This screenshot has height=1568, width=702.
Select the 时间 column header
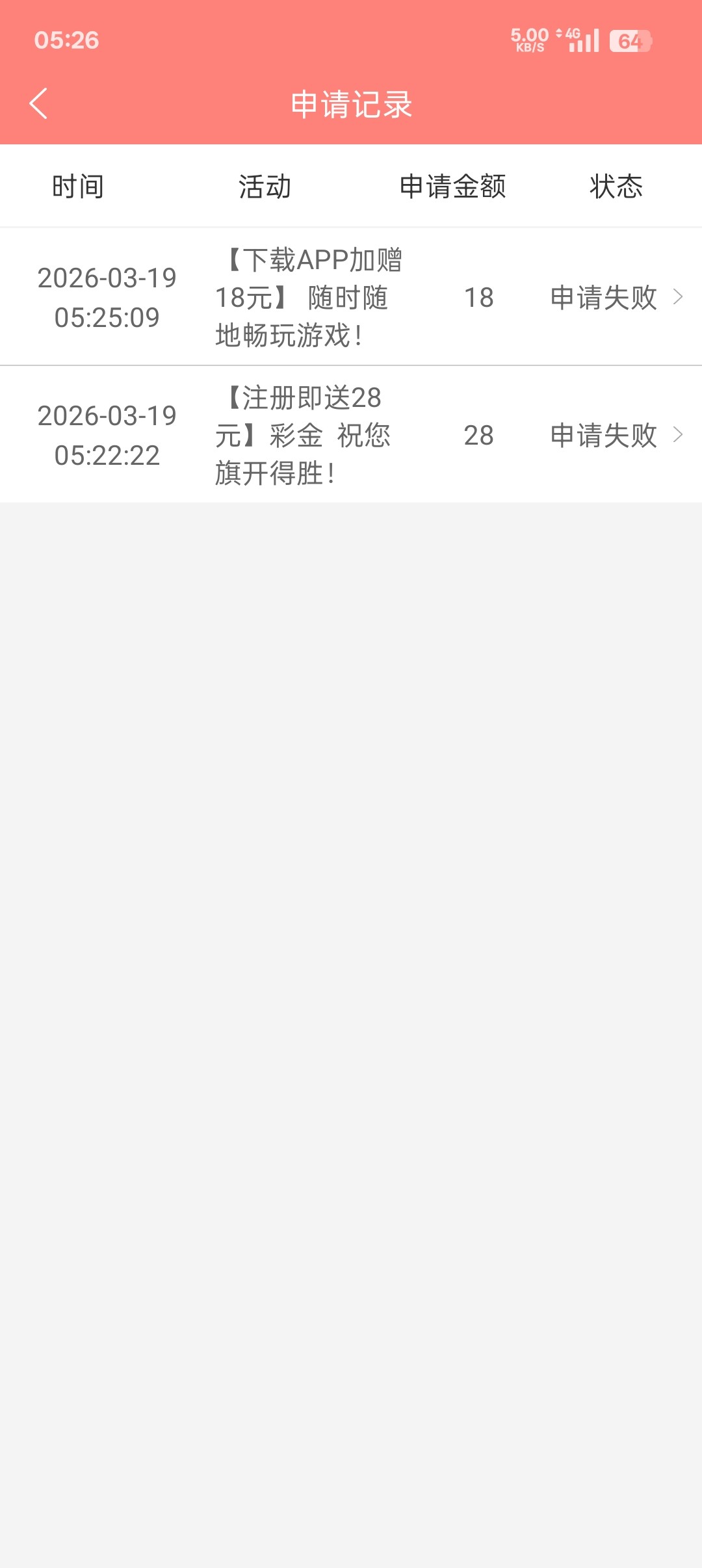click(79, 187)
